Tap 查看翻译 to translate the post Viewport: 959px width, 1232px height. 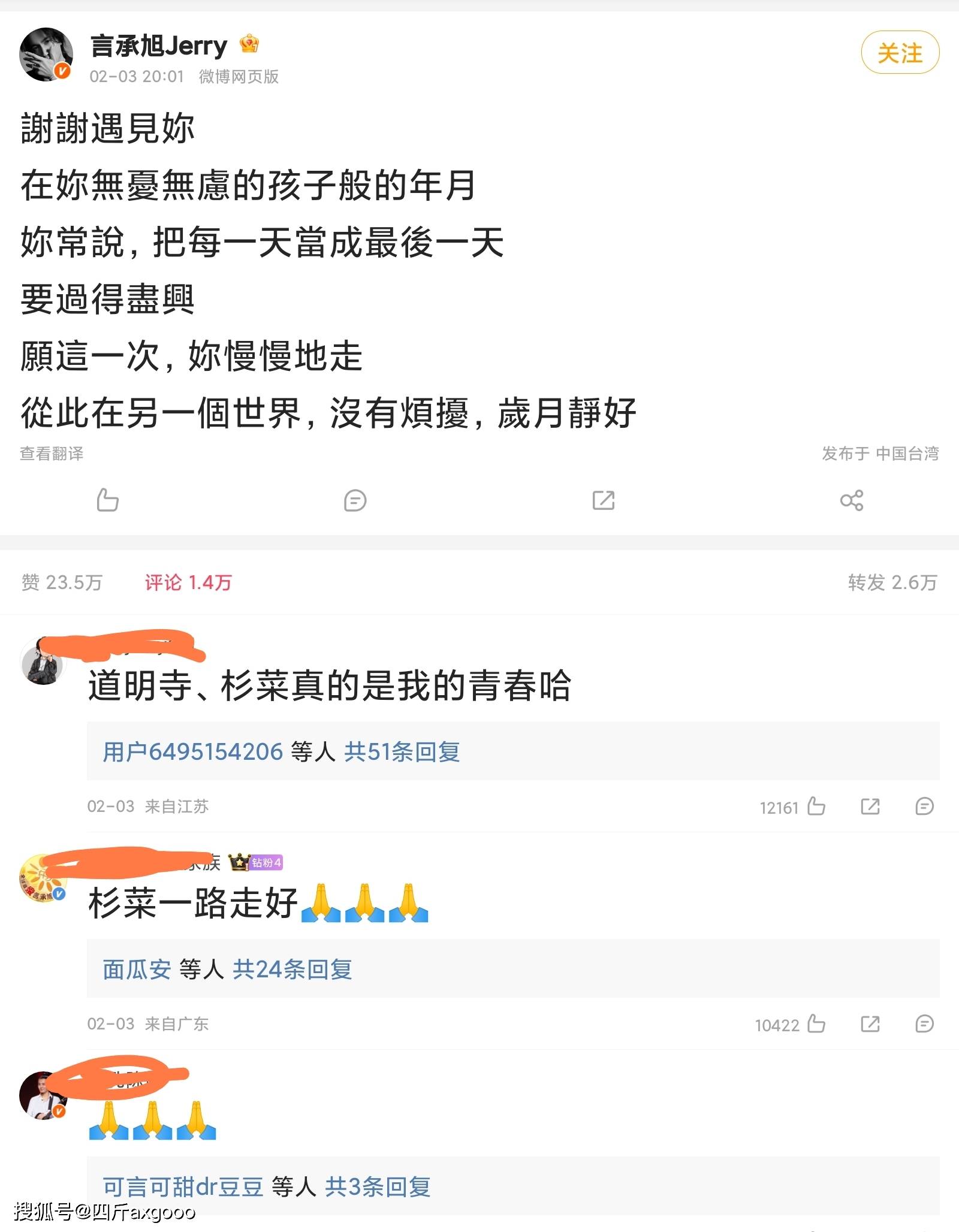(x=52, y=454)
